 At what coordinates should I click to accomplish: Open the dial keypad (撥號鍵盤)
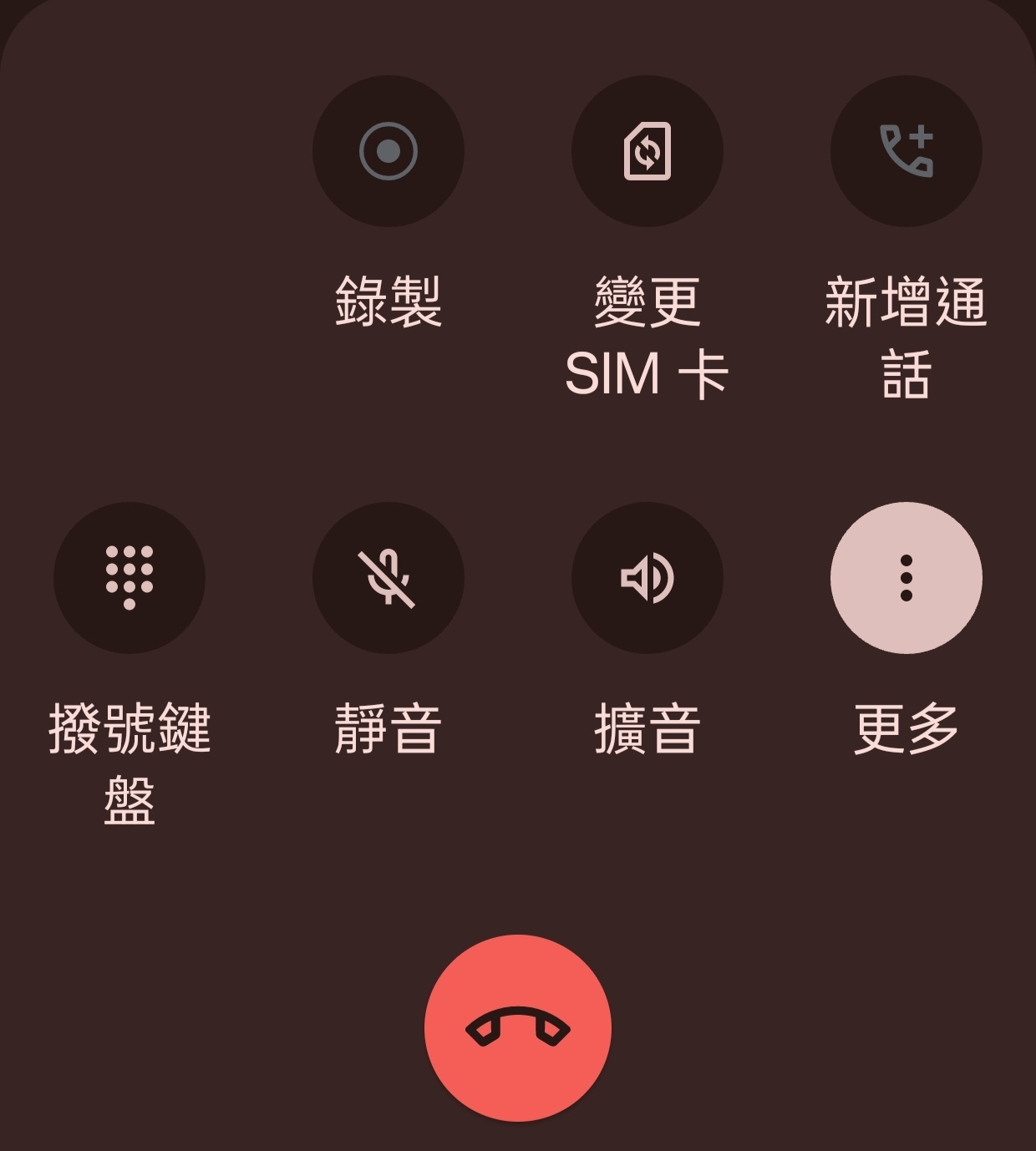pyautogui.click(x=129, y=578)
